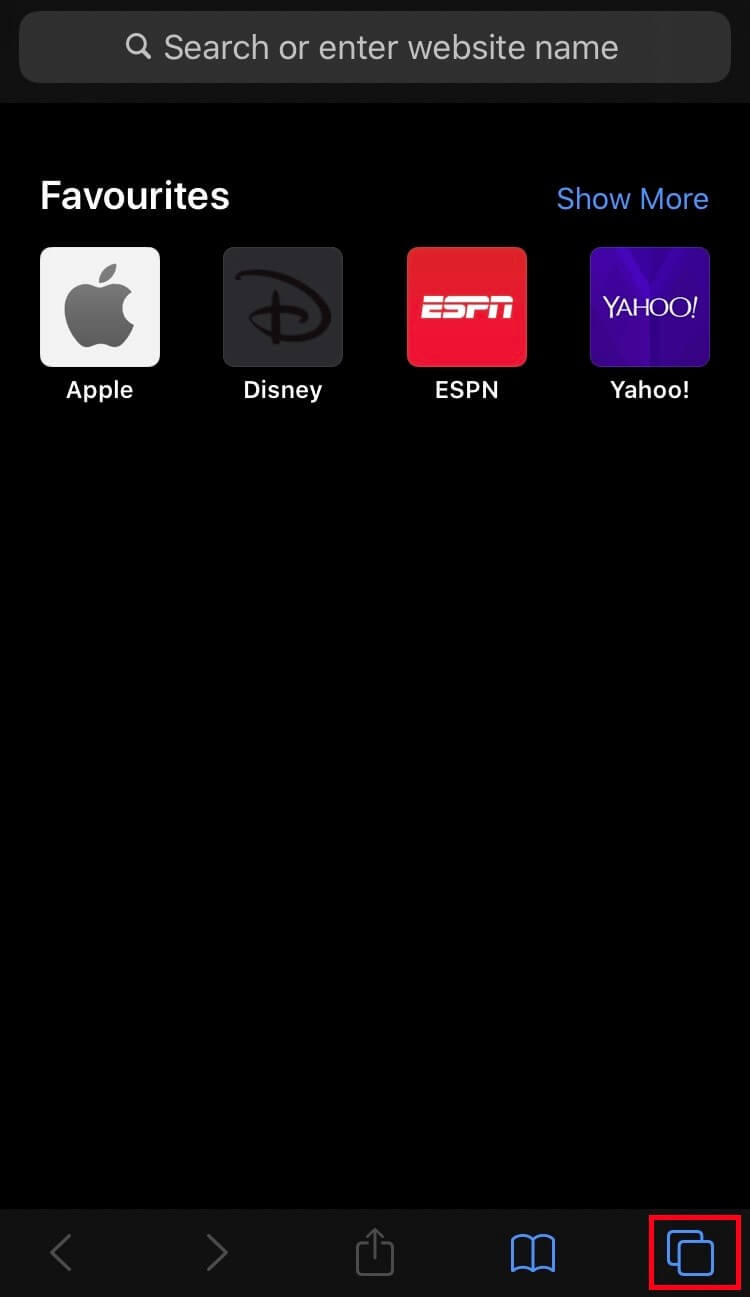Open the Disney favourite

click(x=283, y=307)
